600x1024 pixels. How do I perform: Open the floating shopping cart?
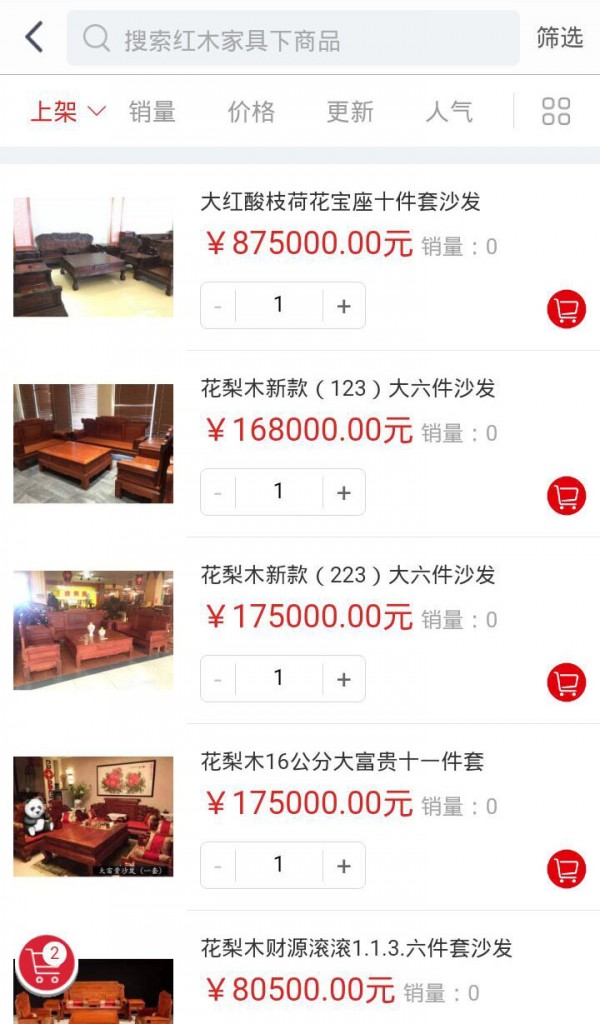(x=47, y=964)
